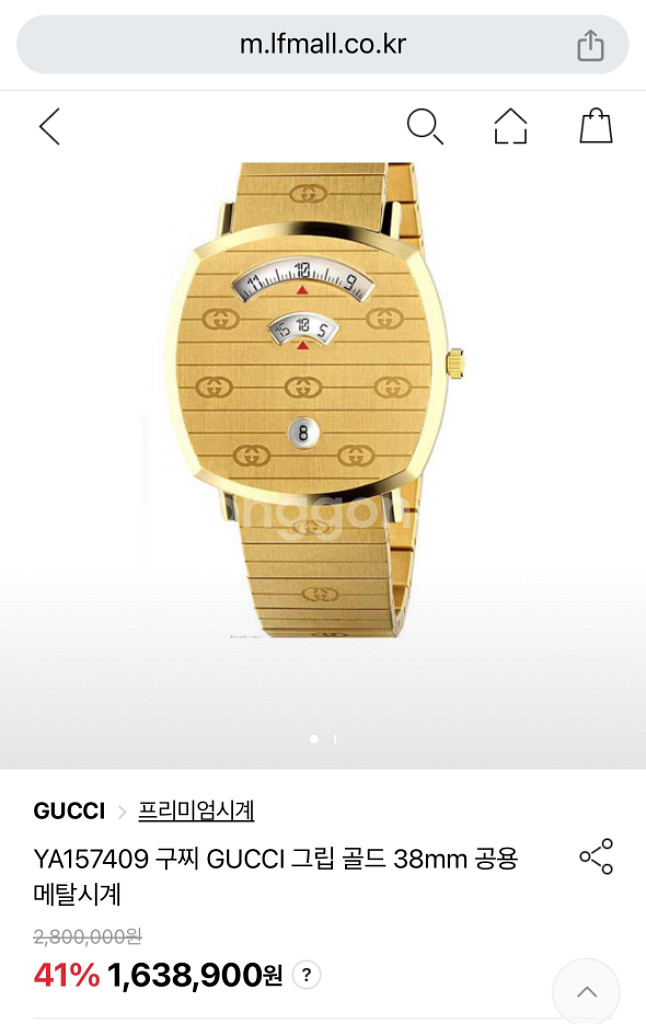
Task: Go to the LF Mall home page
Action: click(510, 127)
